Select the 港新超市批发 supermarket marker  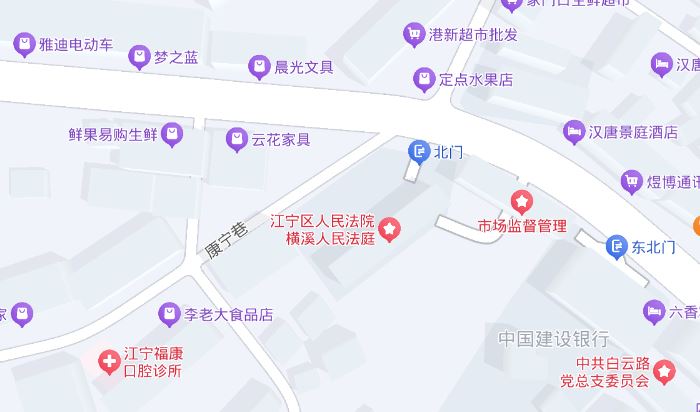pos(413,35)
